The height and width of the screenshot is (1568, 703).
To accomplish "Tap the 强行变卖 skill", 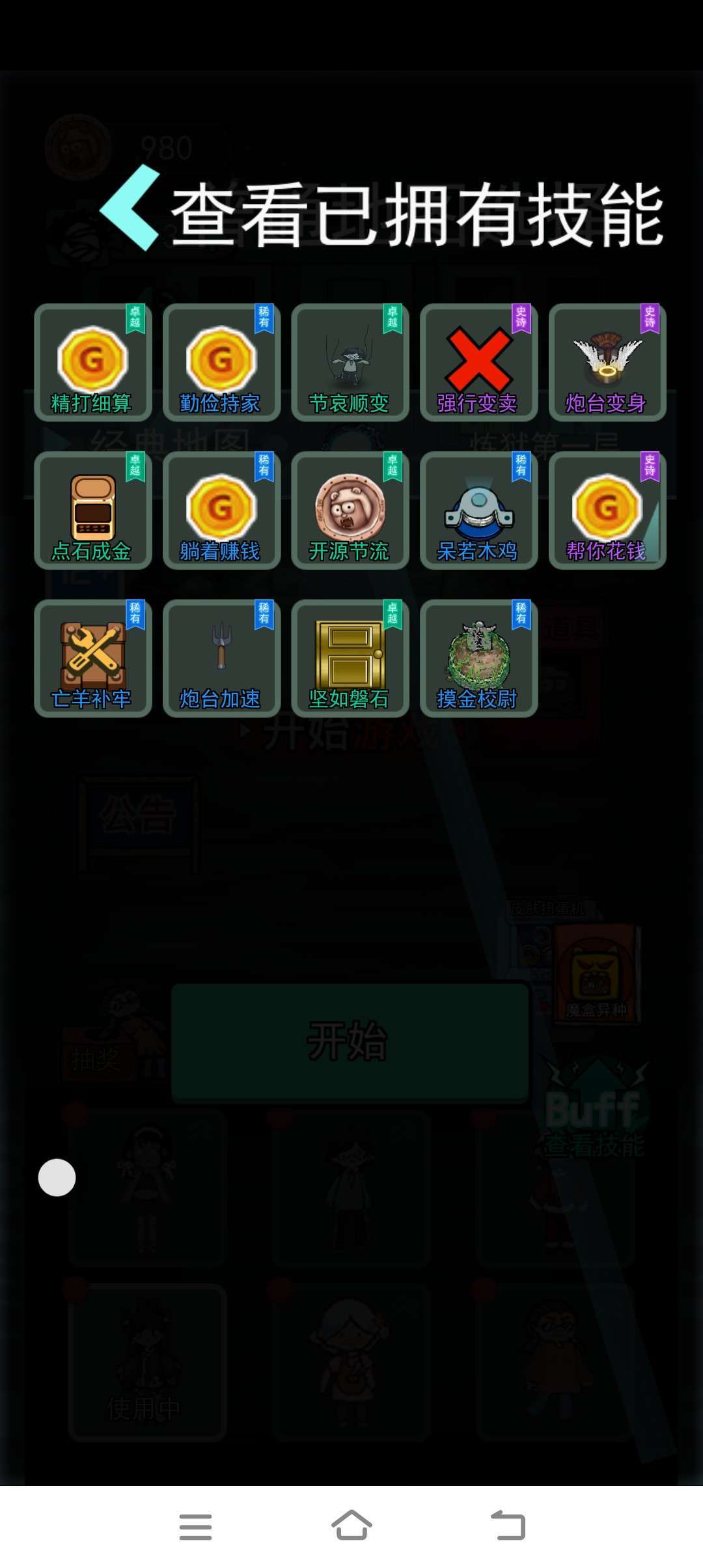I will (478, 362).
